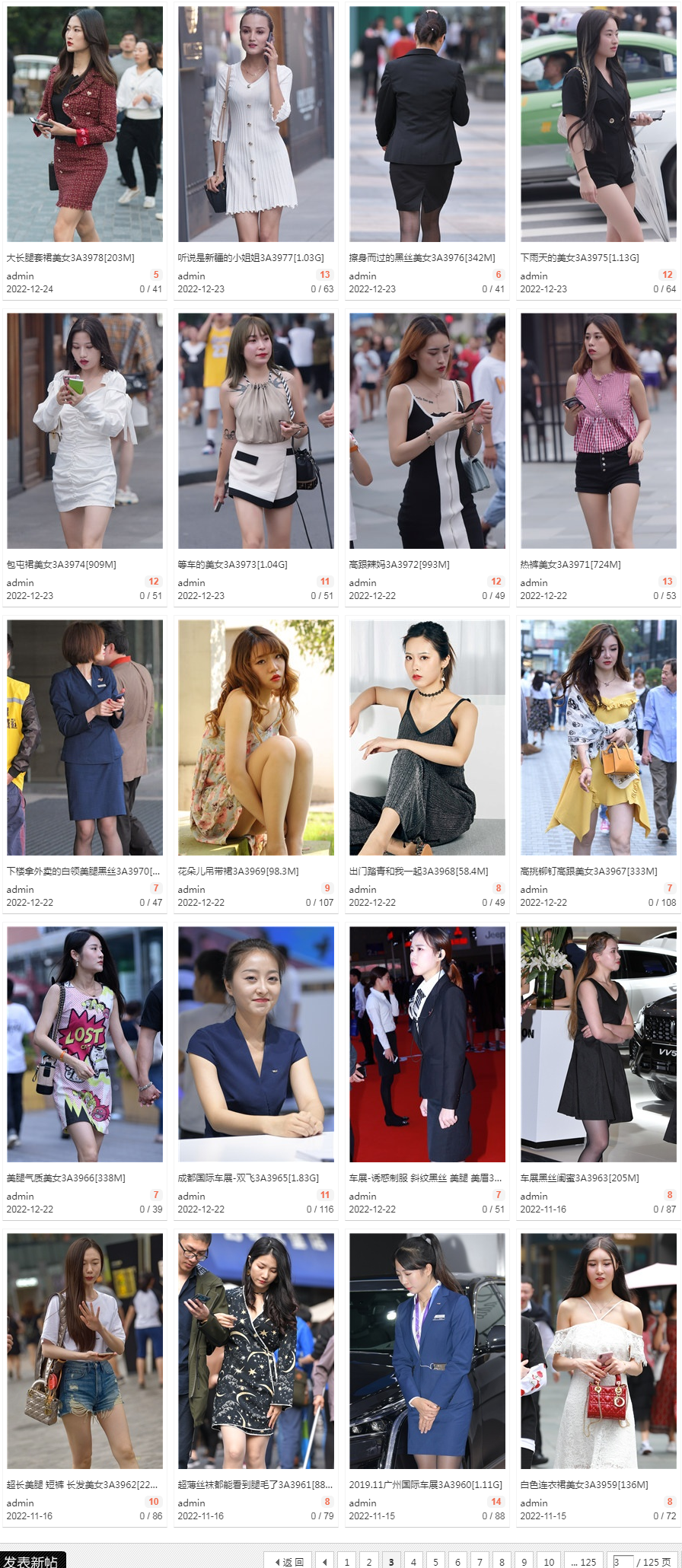
Task: Open thread 高挑铆钉高跟美女3A3967
Action: pos(588,872)
